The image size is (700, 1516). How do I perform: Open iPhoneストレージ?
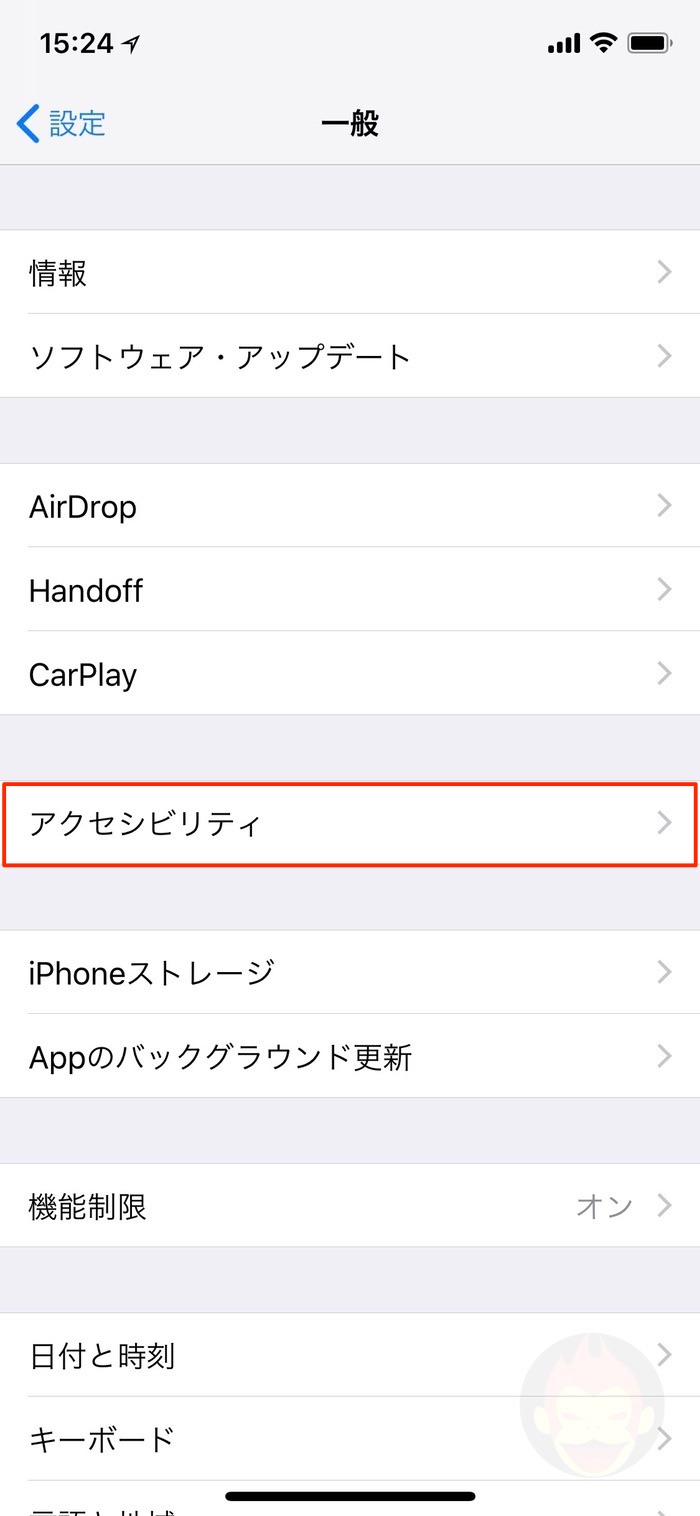pos(350,972)
